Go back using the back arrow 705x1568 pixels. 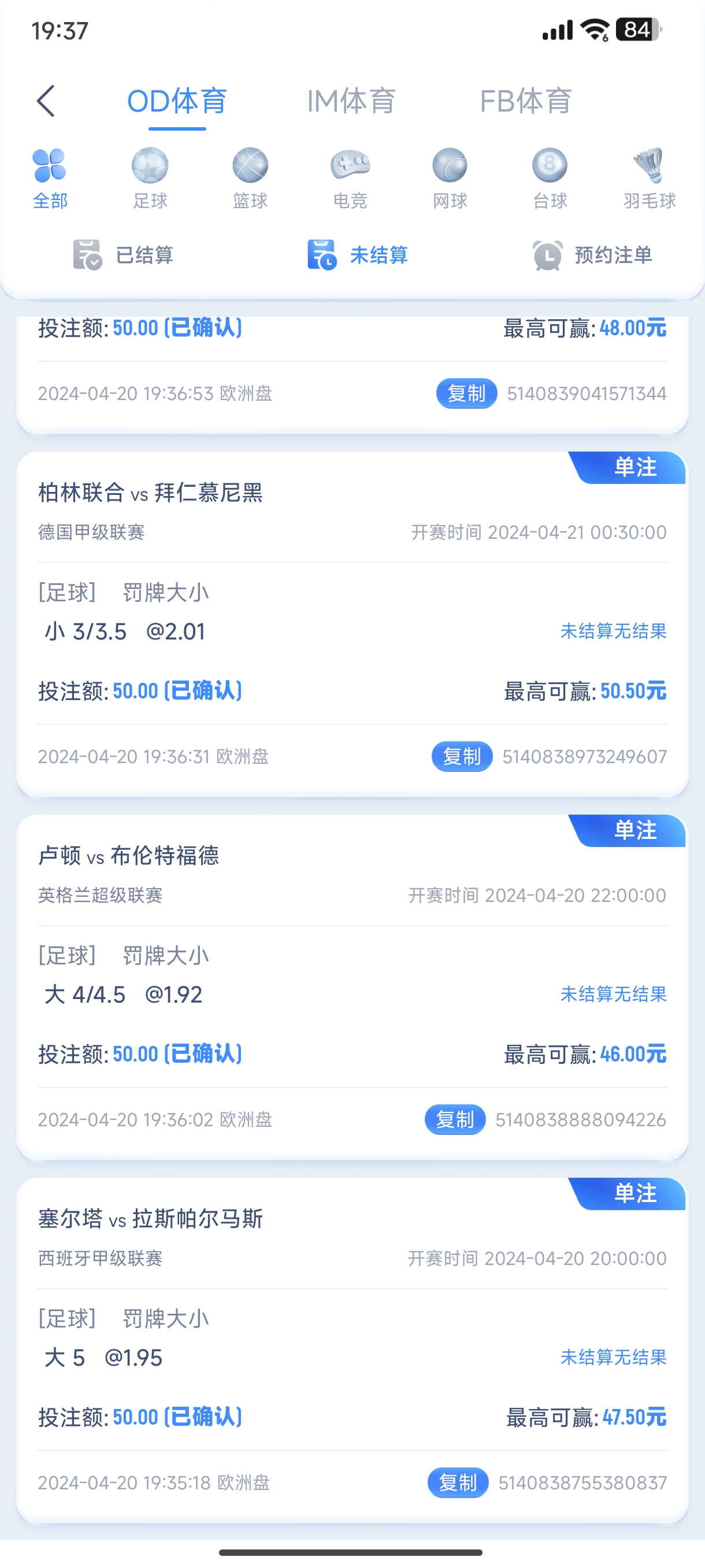click(x=46, y=101)
